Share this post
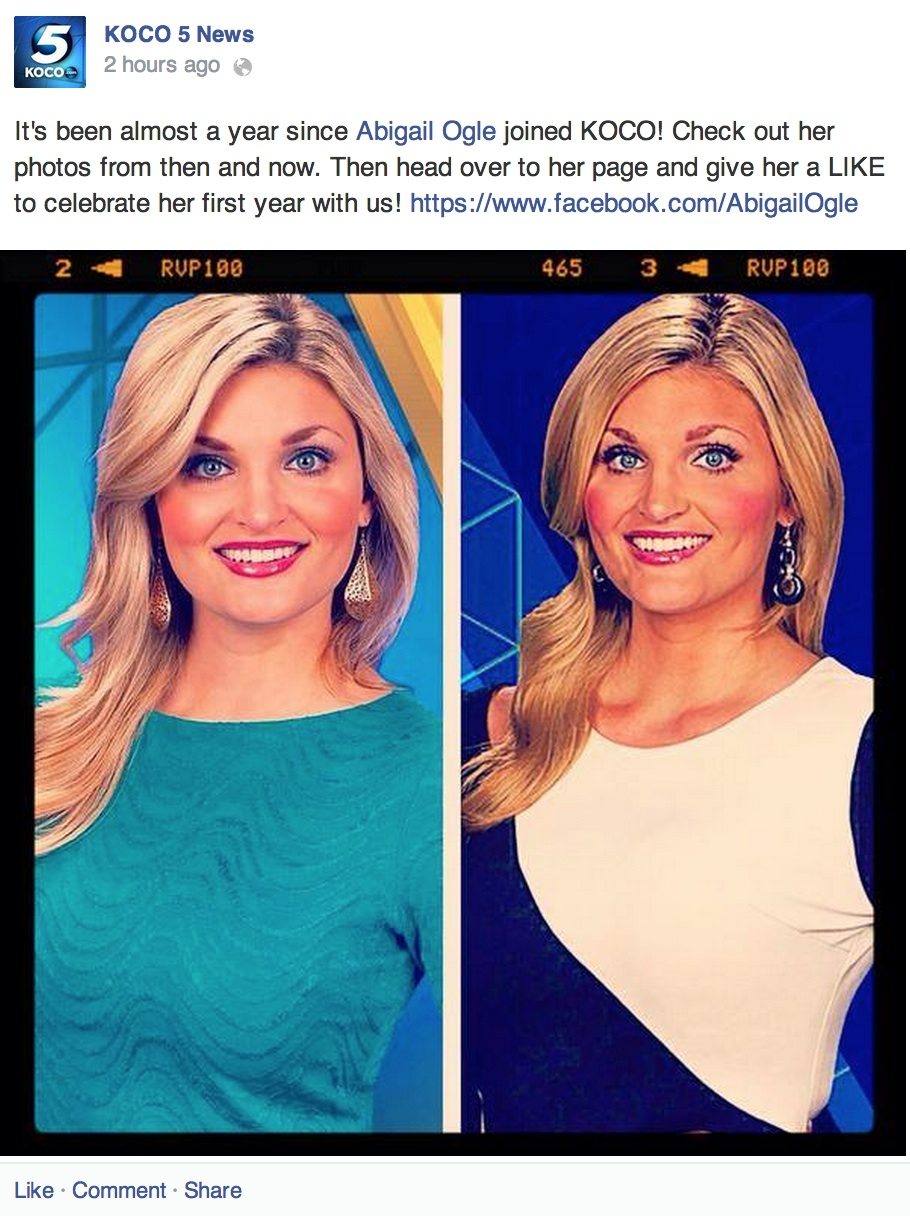The height and width of the screenshot is (1216, 910). pyautogui.click(x=213, y=1190)
